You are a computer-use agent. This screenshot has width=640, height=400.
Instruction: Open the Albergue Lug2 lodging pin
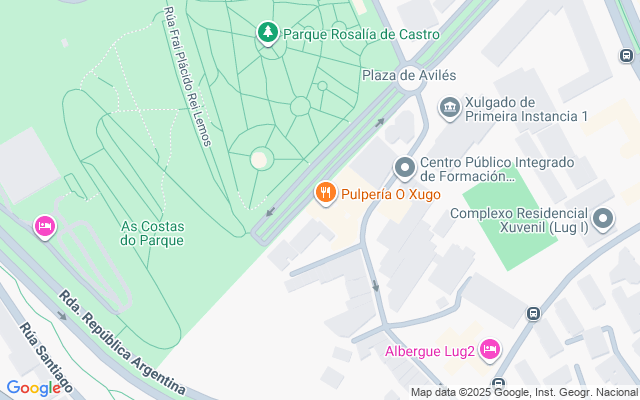489,350
